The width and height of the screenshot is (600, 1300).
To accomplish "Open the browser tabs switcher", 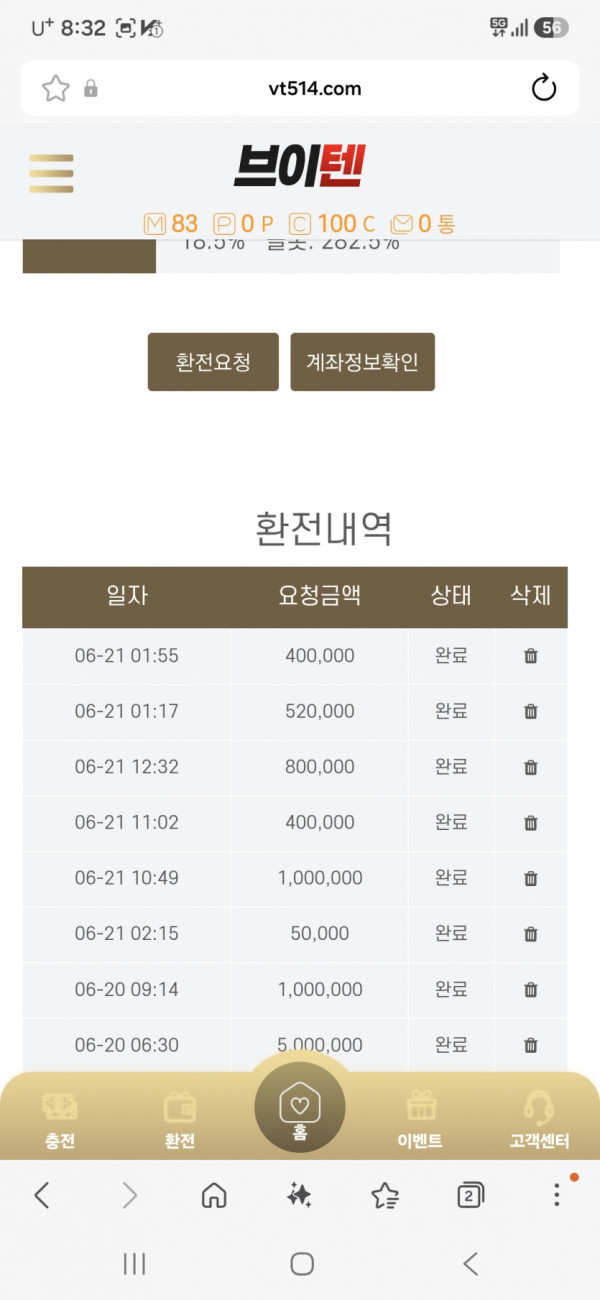I will click(471, 1195).
